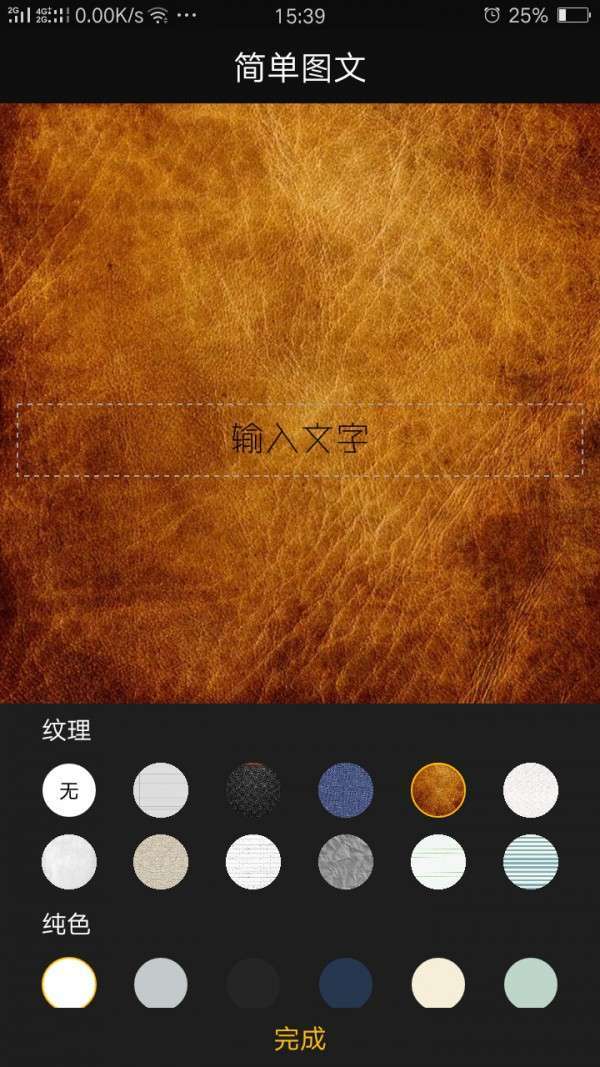Select the teal striped texture

(530, 861)
